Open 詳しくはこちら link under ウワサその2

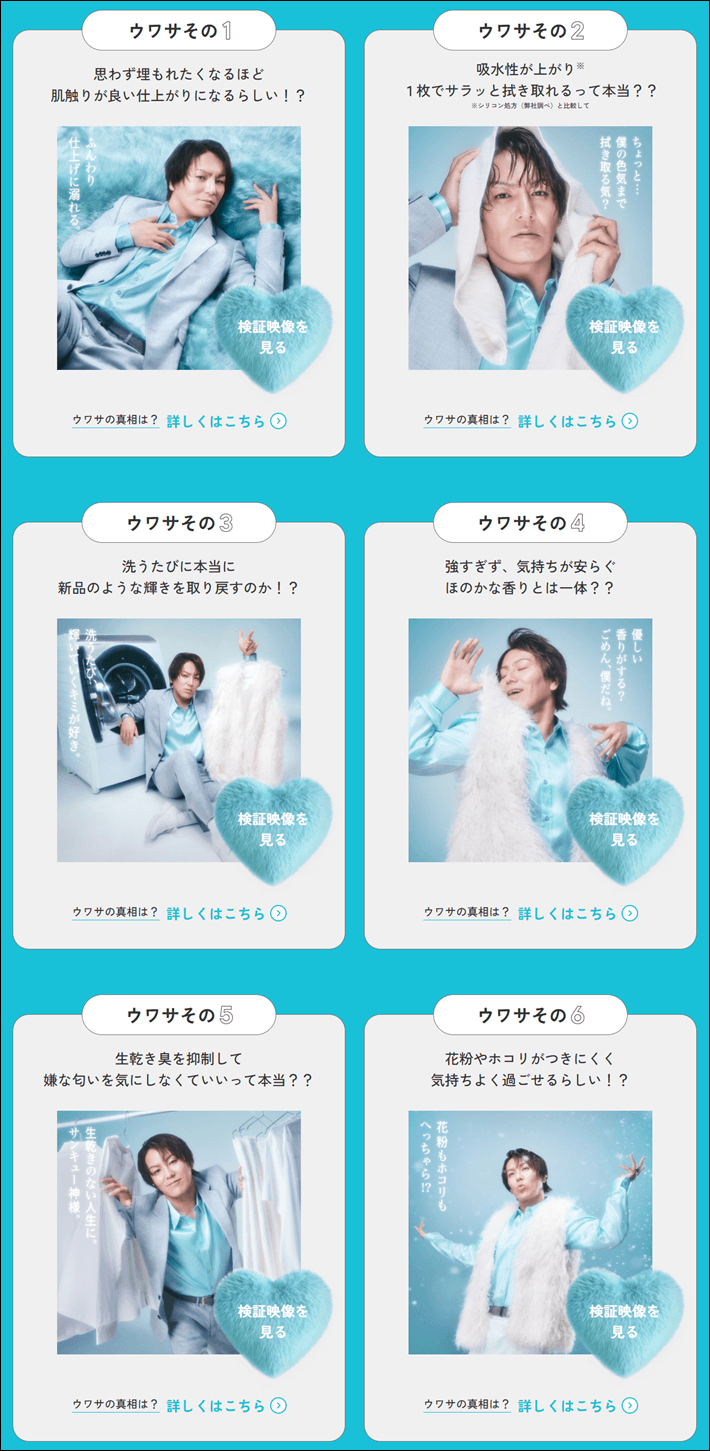coord(577,421)
